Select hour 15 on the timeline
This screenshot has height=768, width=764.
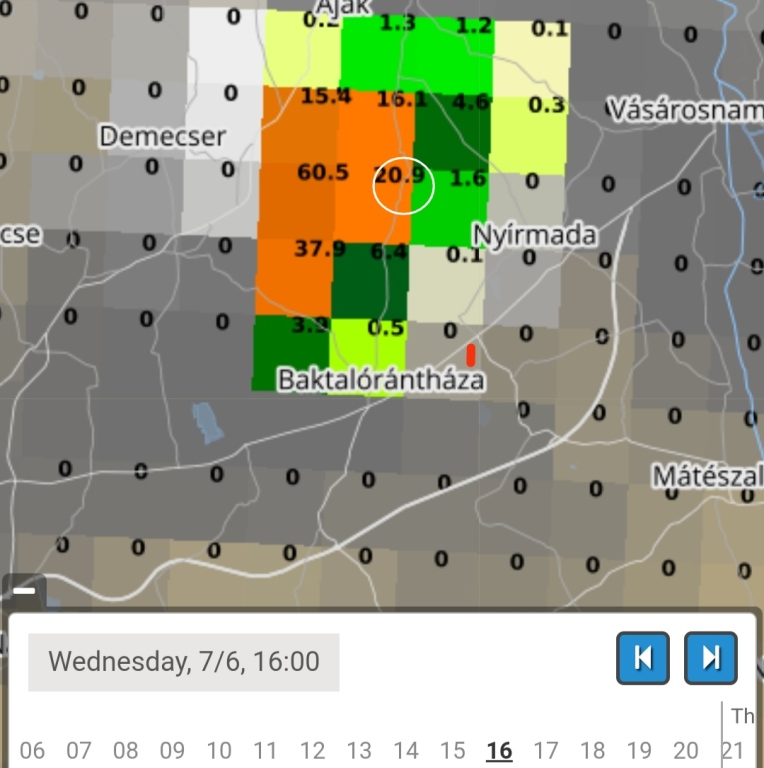coord(452,751)
